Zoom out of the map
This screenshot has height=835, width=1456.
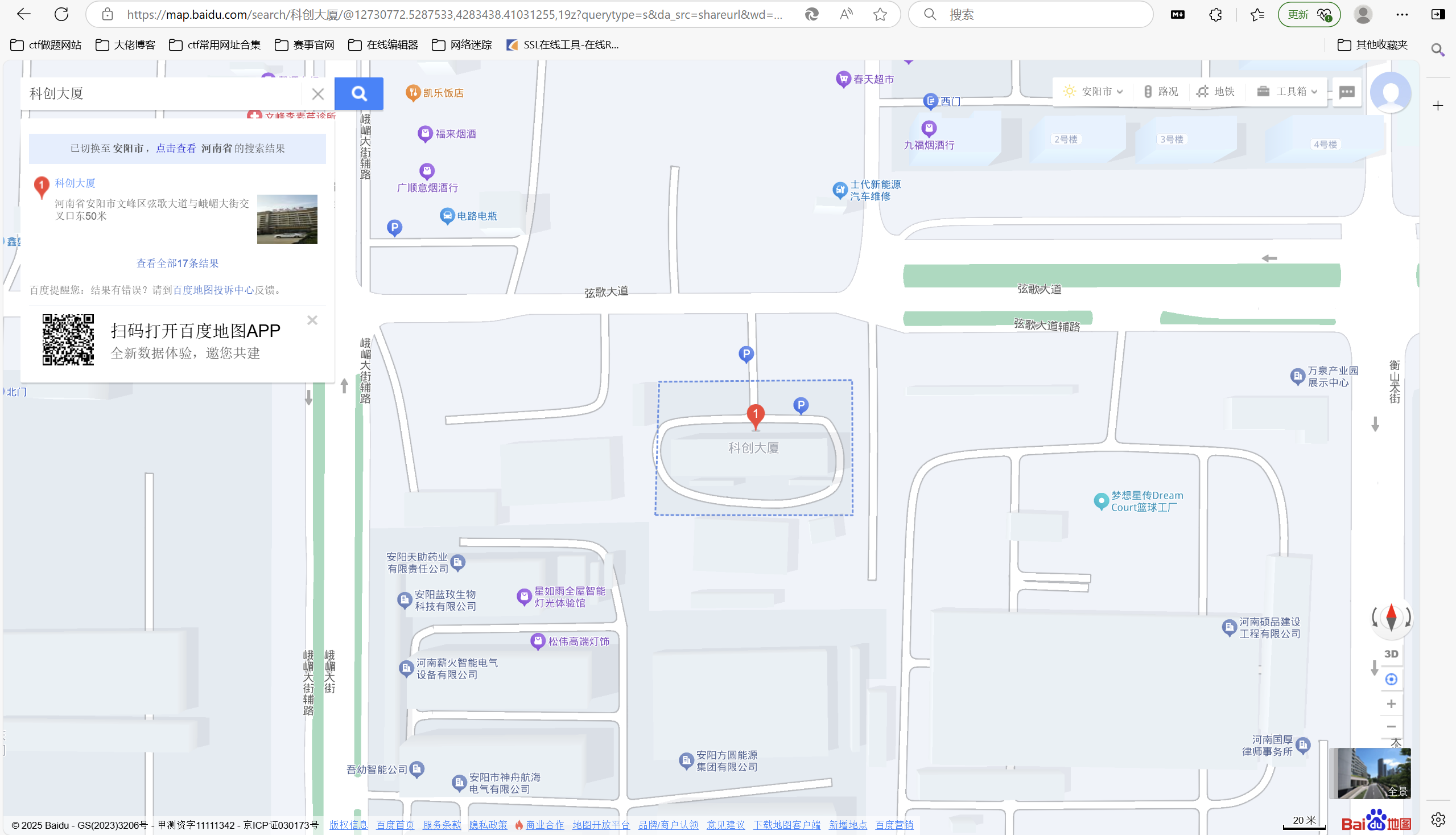(1391, 727)
